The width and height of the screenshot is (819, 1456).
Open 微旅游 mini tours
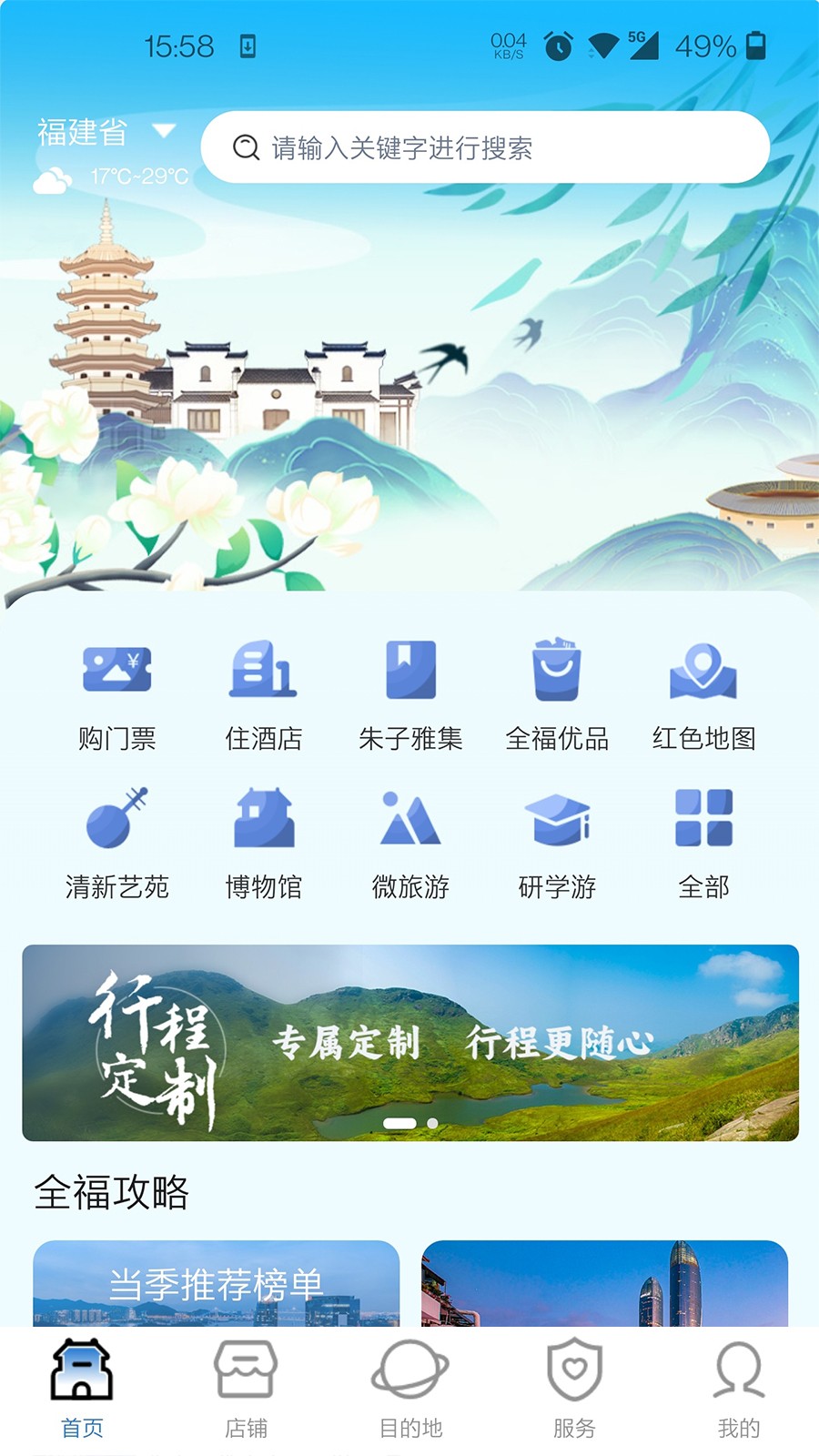point(410,844)
